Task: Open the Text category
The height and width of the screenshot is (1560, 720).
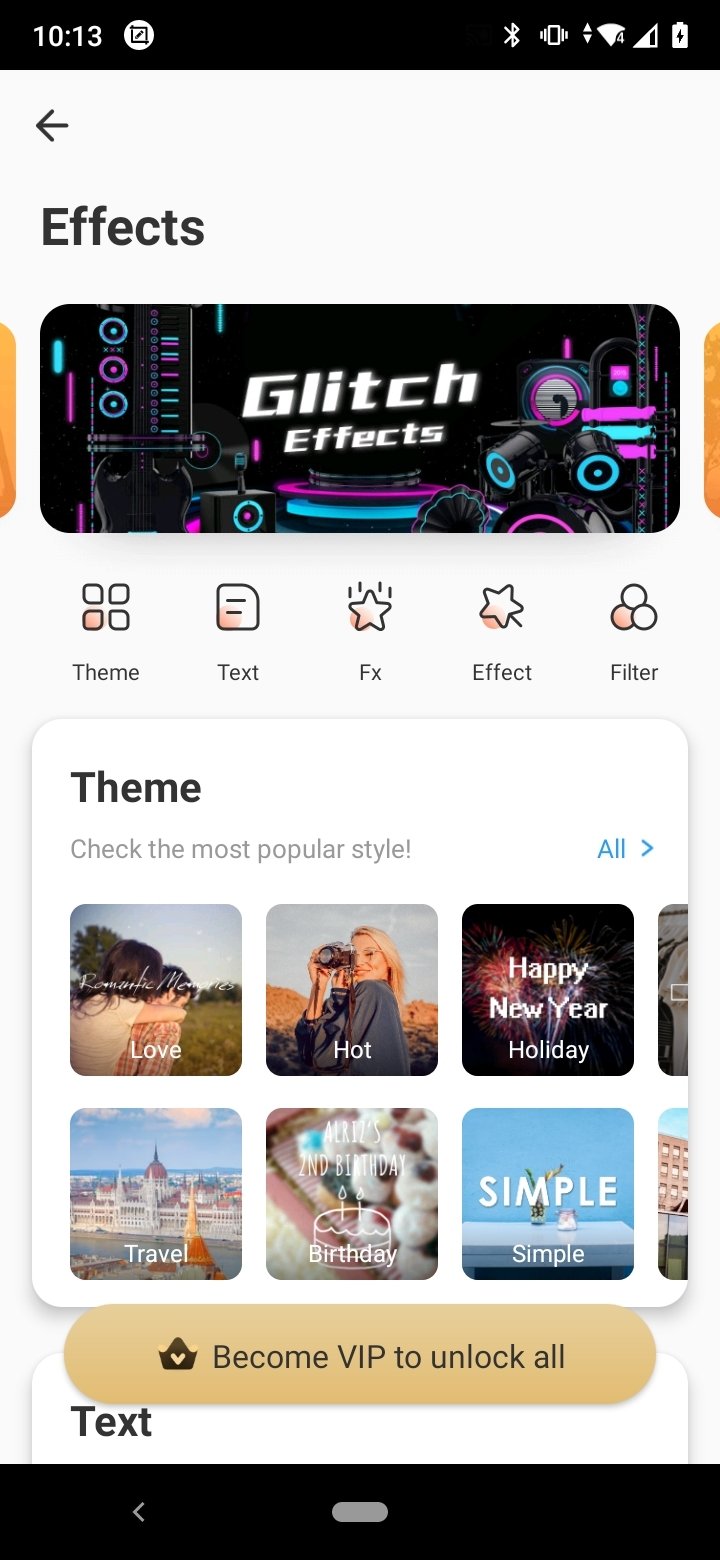Action: 238,630
